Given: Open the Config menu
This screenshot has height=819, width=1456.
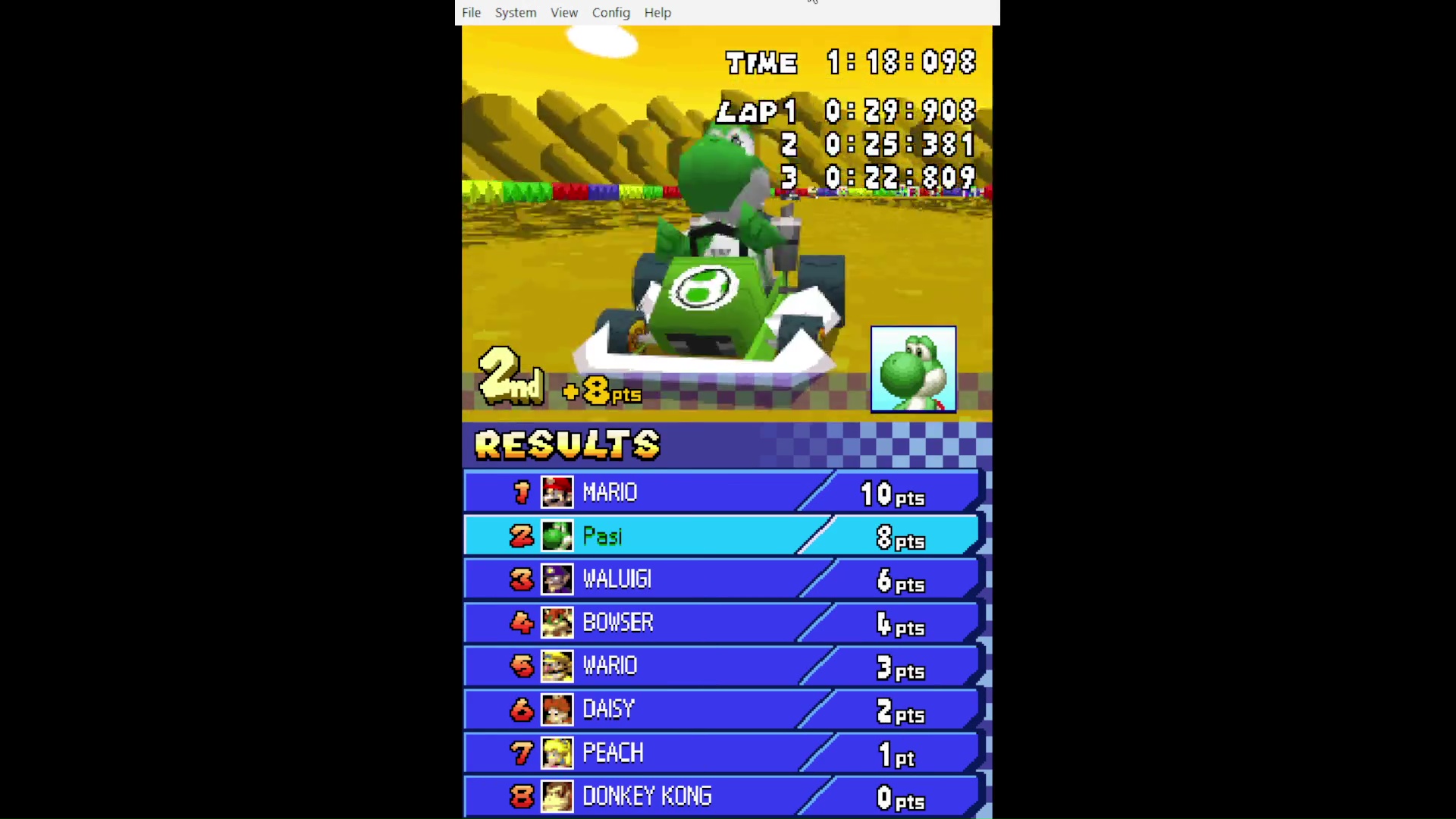Looking at the screenshot, I should pos(610,12).
